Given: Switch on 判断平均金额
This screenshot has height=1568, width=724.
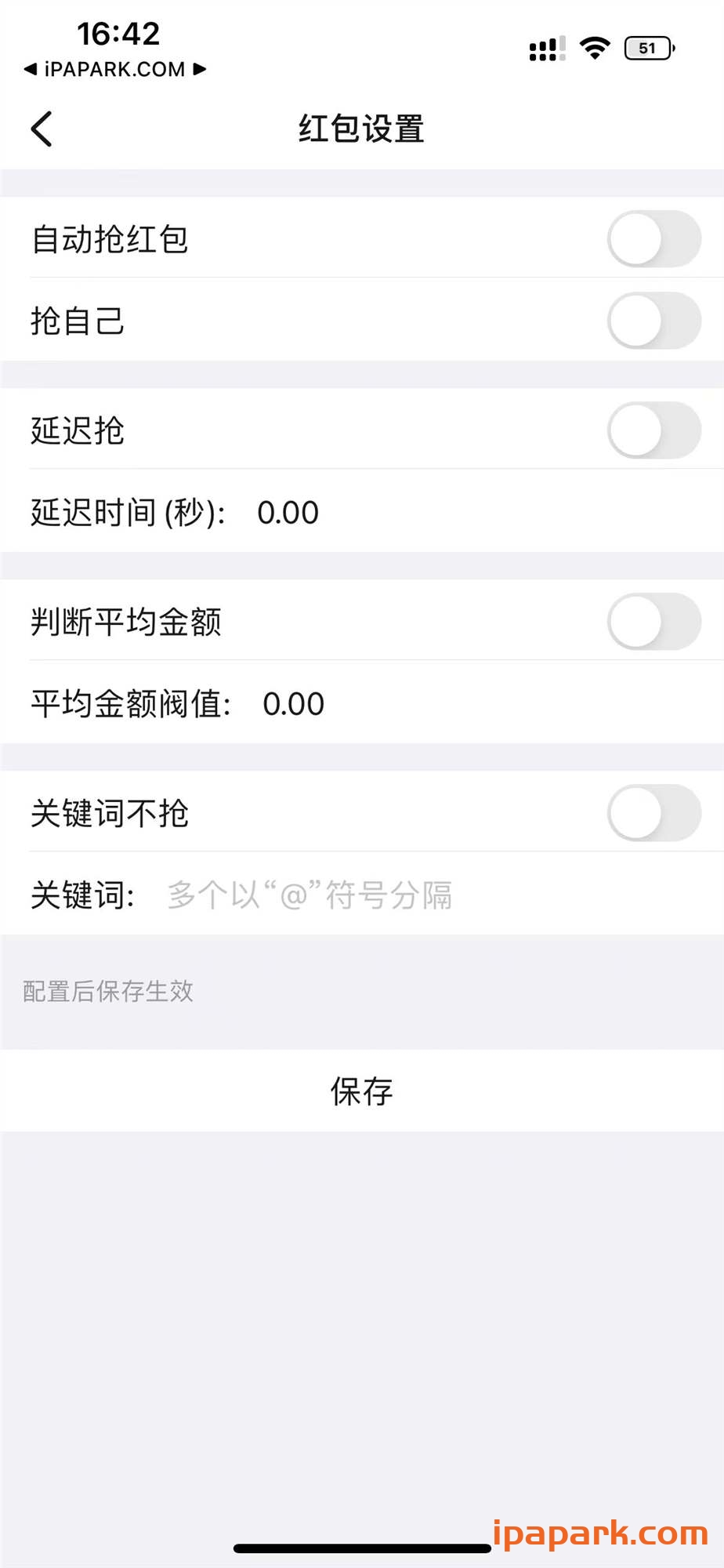Looking at the screenshot, I should coord(653,622).
